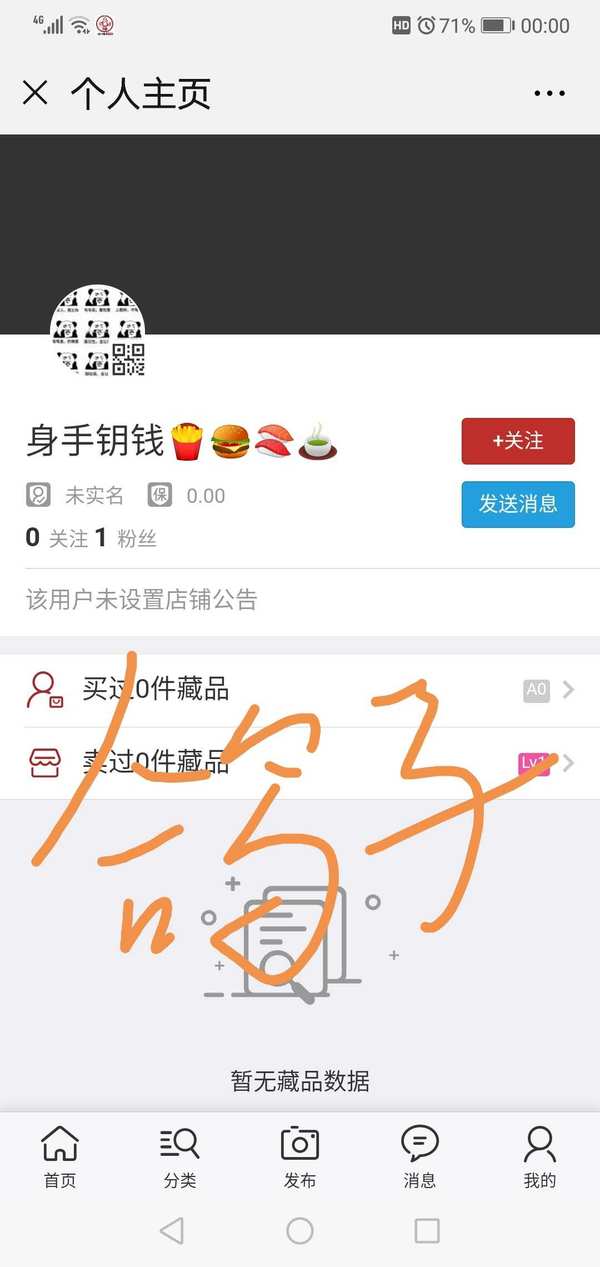Tap the +关注 follow button
Screen dimensions: 600x1267
coord(518,441)
